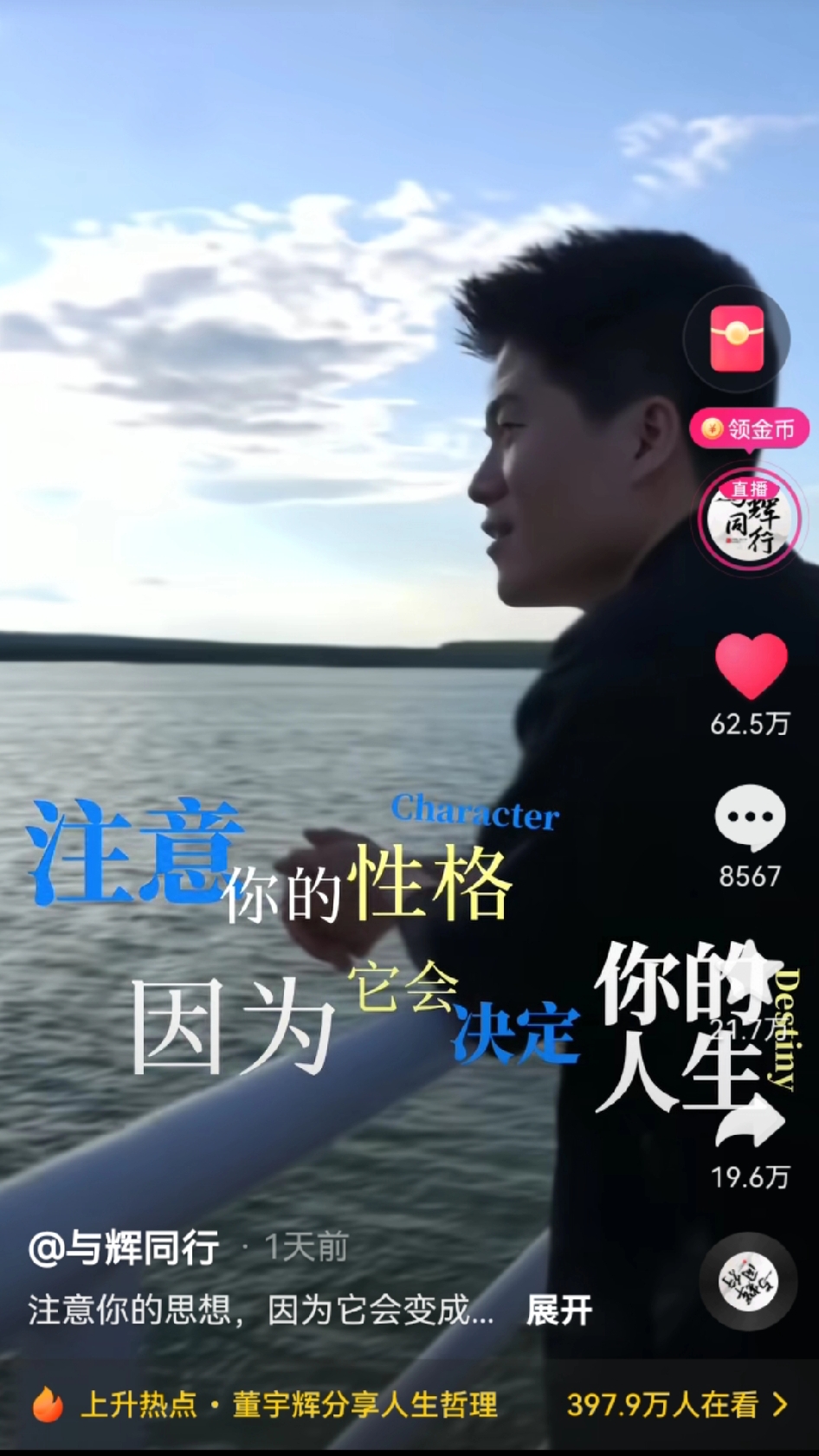The height and width of the screenshot is (1456, 819).
Task: Share this video via the arrow icon
Action: click(750, 1124)
